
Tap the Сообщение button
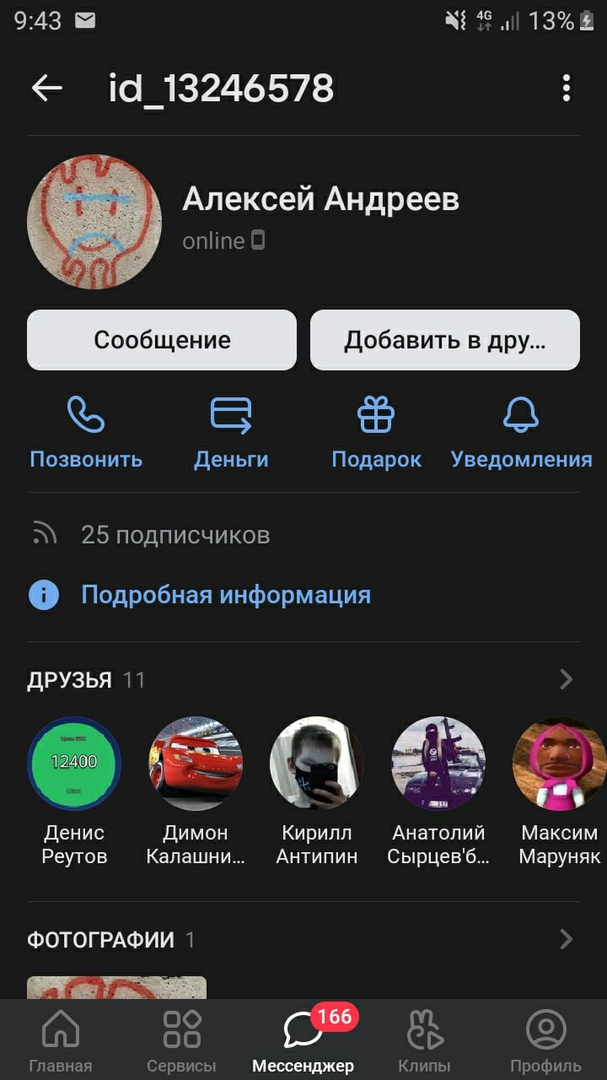(162, 340)
